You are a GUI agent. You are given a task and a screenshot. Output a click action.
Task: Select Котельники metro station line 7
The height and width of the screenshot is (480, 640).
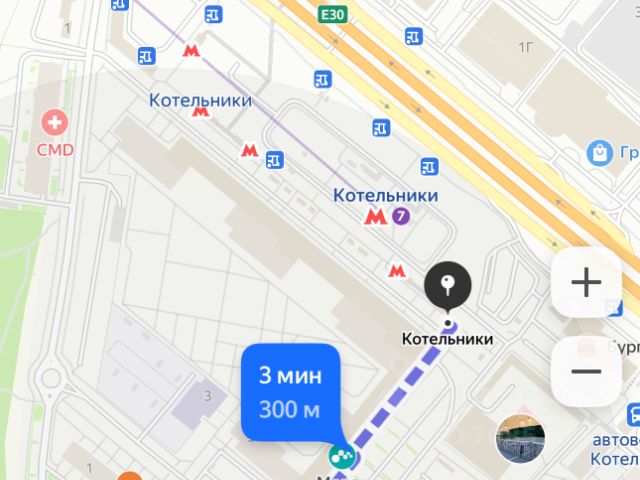coord(400,216)
